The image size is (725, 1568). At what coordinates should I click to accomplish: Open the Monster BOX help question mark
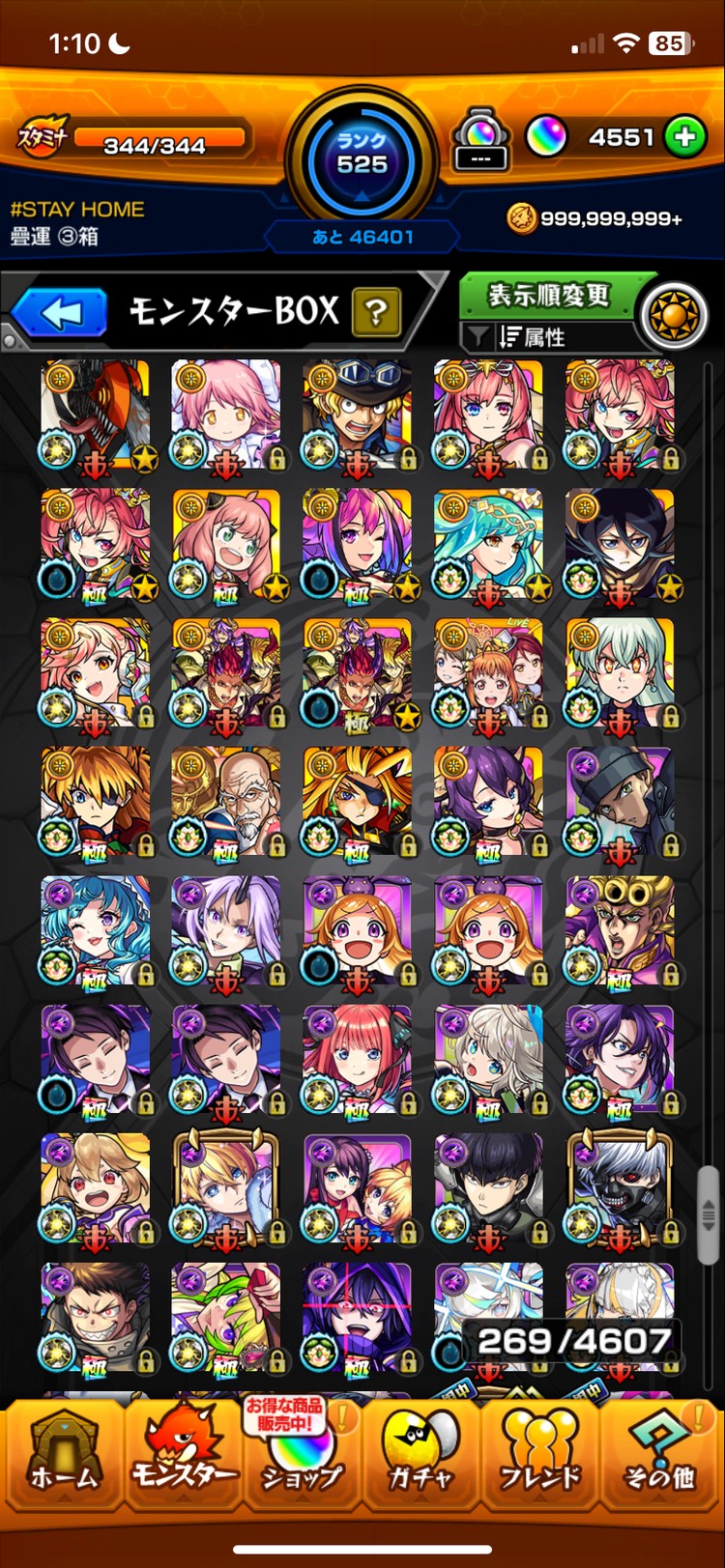click(x=377, y=312)
